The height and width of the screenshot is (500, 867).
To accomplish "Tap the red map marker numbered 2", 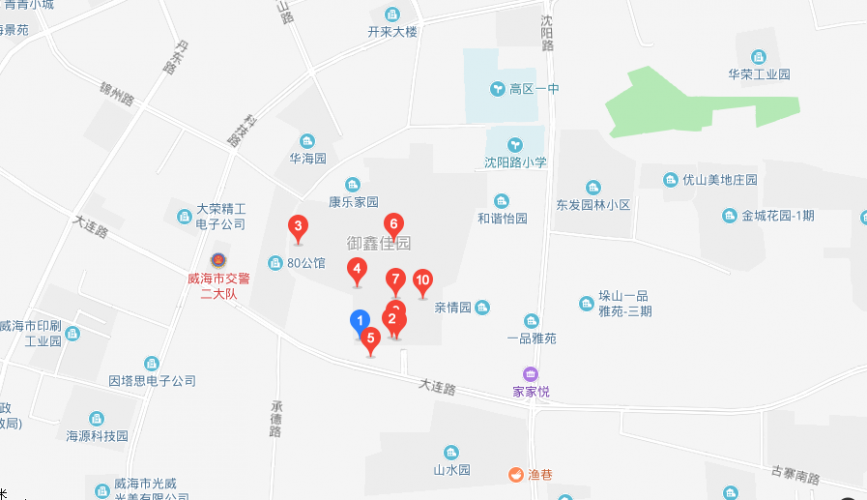I will tap(393, 321).
